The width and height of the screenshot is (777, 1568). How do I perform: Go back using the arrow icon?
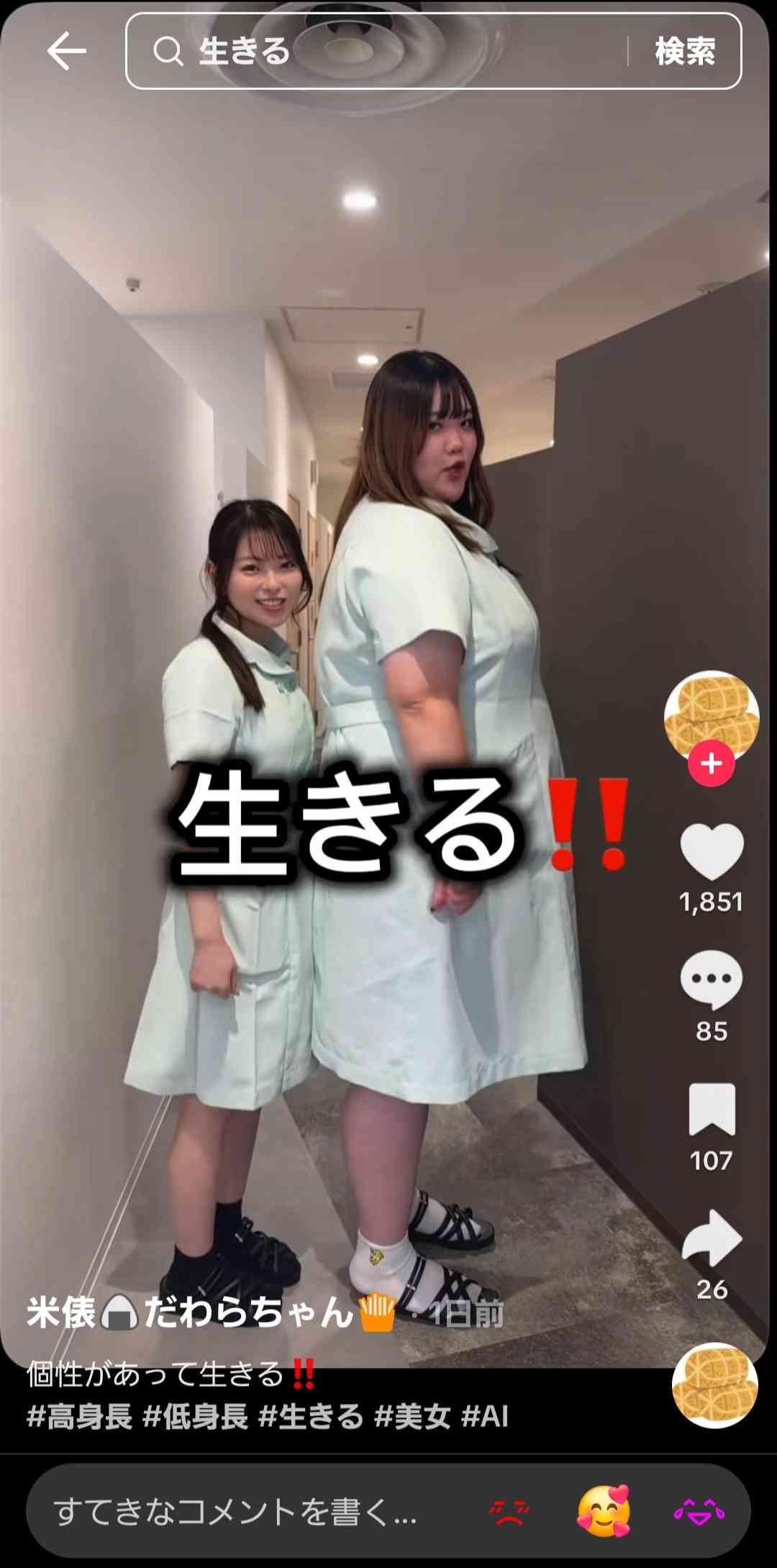(x=66, y=51)
